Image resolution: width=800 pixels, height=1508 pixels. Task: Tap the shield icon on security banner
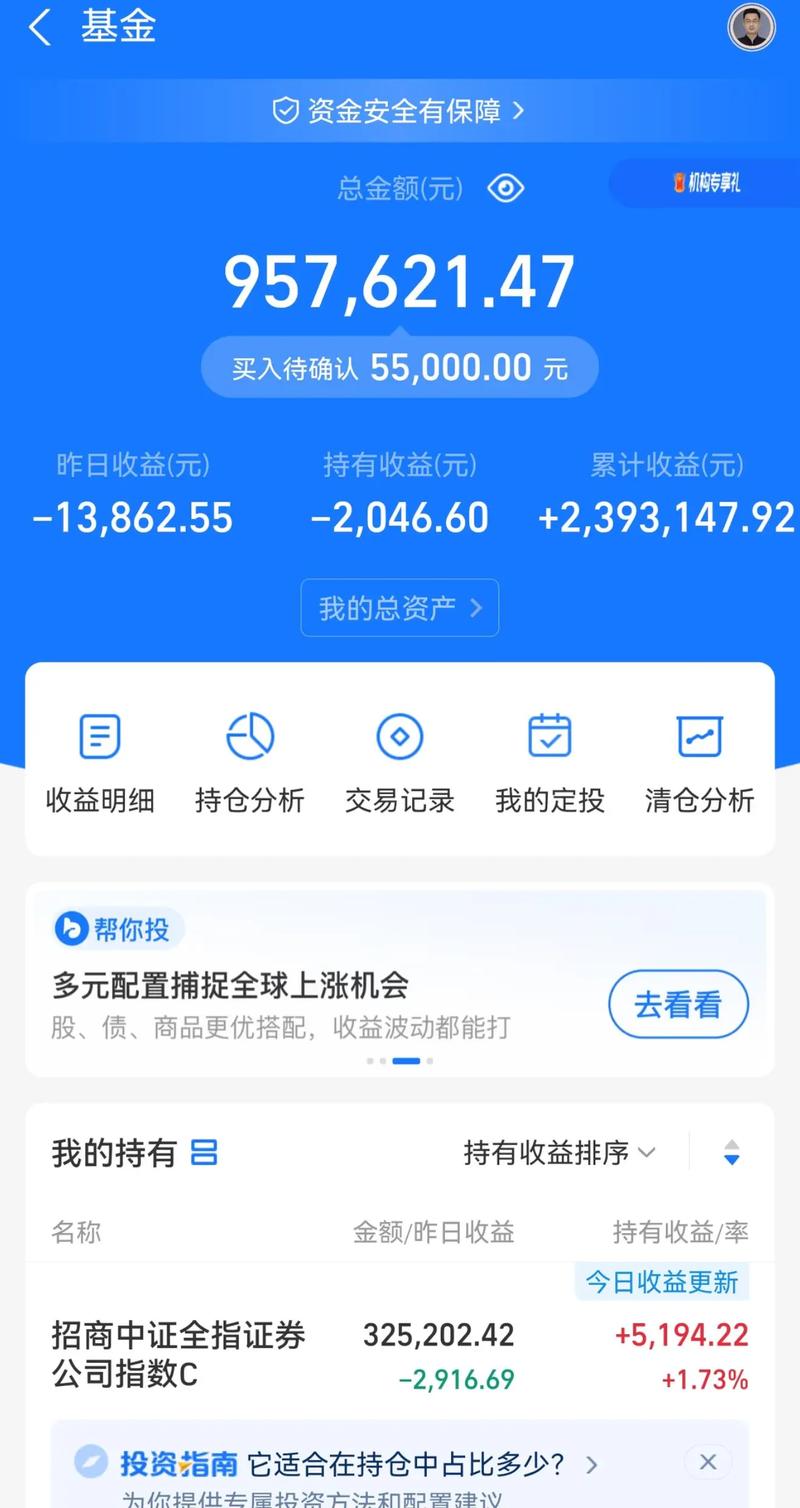(285, 112)
